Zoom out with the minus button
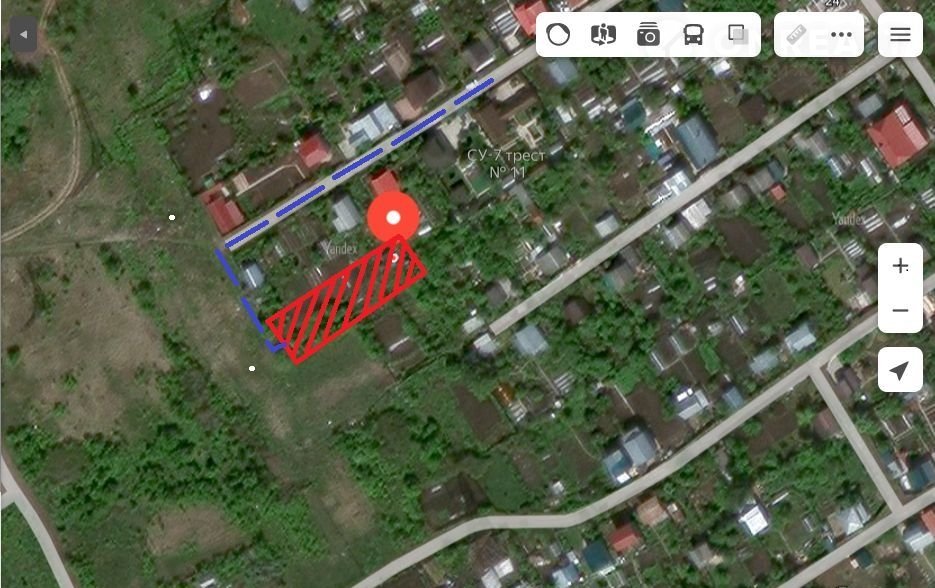Screen dimensions: 935x588 click(x=900, y=311)
